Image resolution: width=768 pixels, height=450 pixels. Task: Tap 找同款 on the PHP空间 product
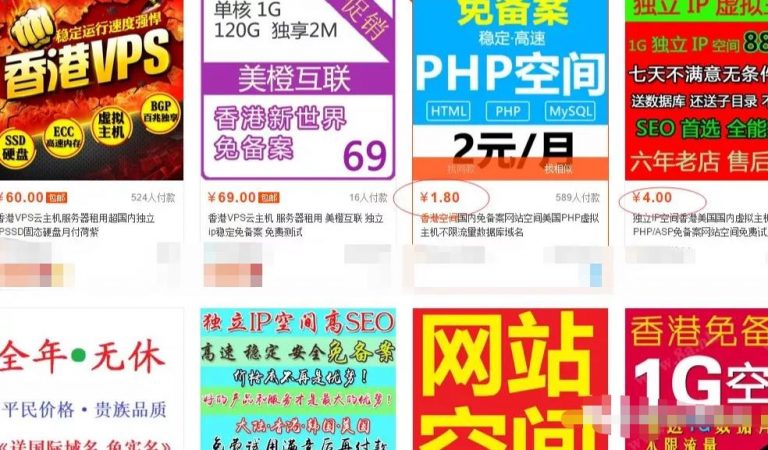coord(462,170)
